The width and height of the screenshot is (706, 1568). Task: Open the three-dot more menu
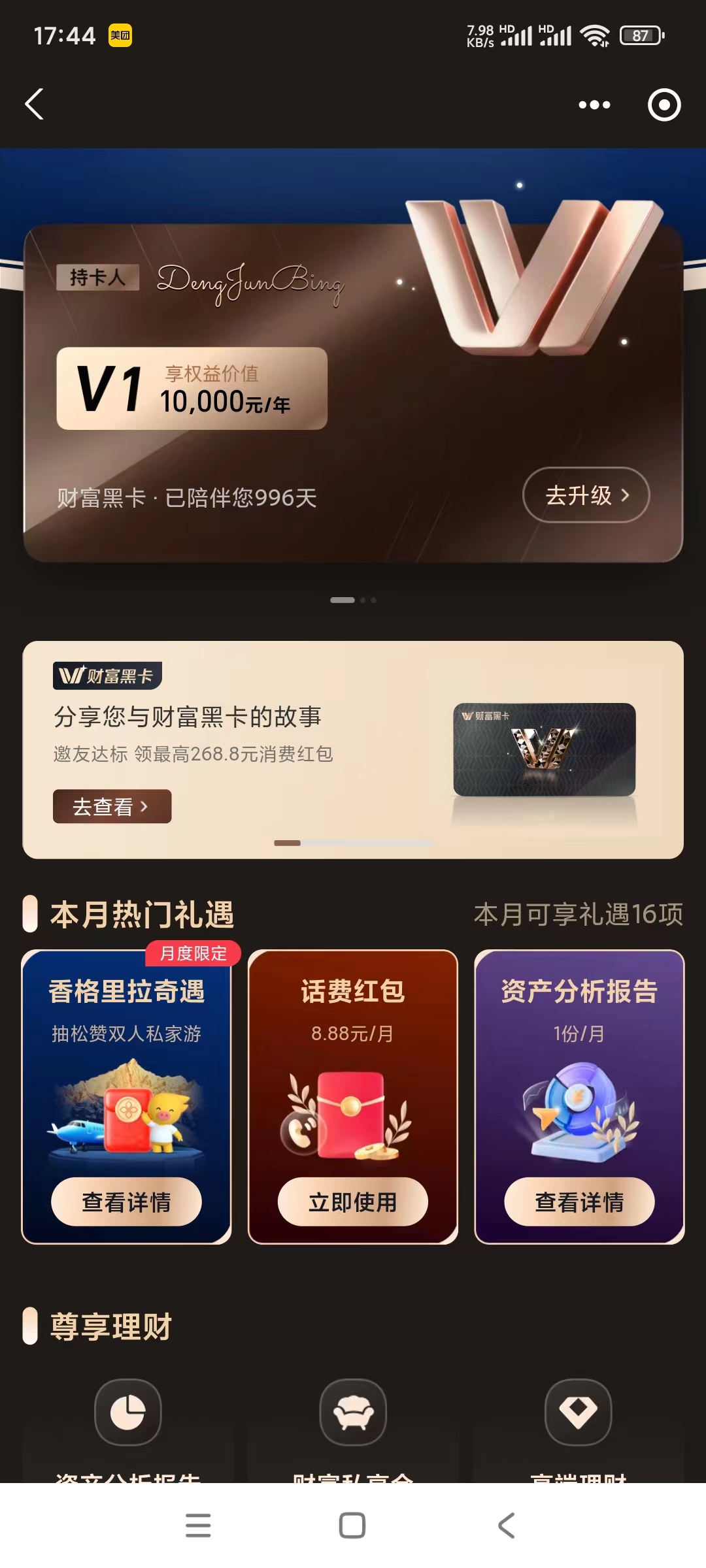click(594, 105)
